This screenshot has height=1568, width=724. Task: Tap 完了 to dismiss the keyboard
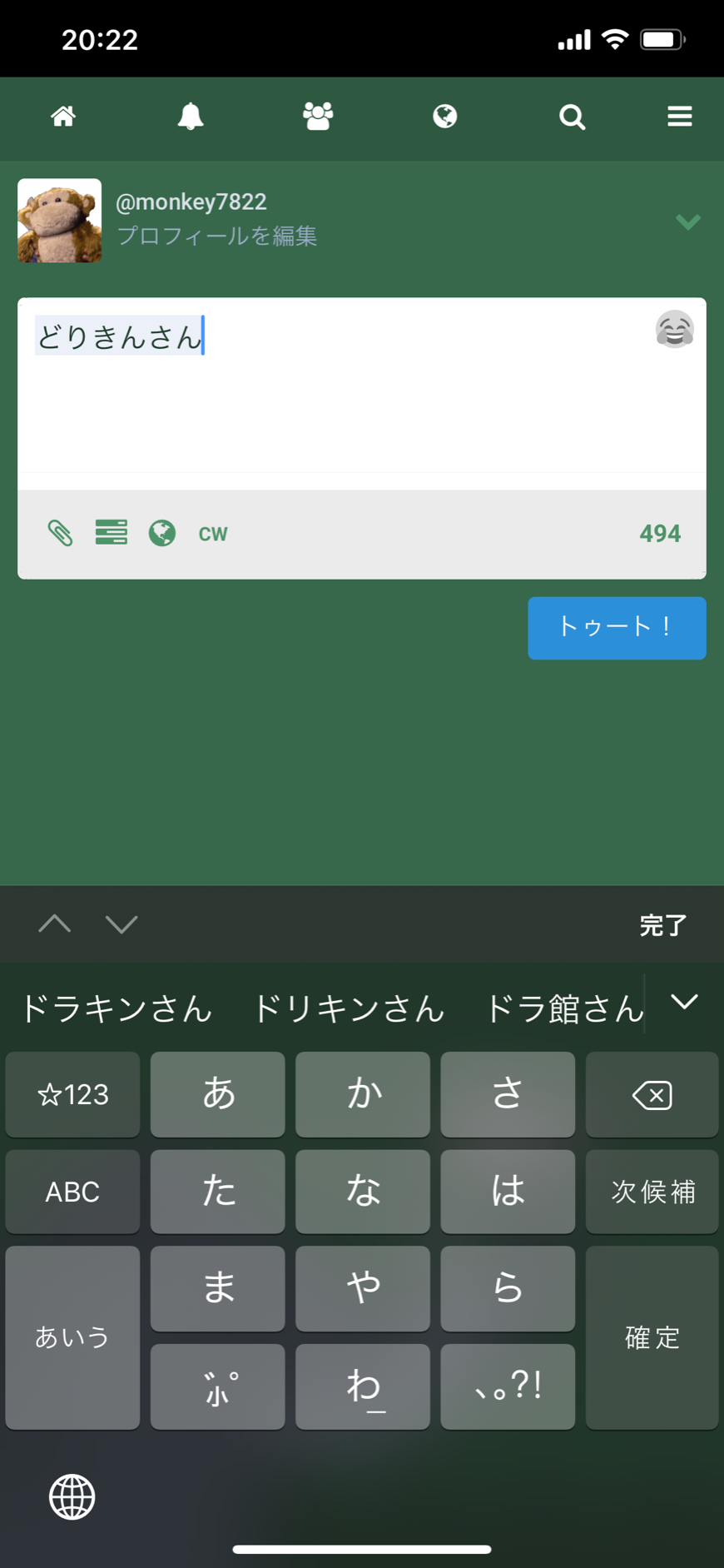pyautogui.click(x=663, y=925)
